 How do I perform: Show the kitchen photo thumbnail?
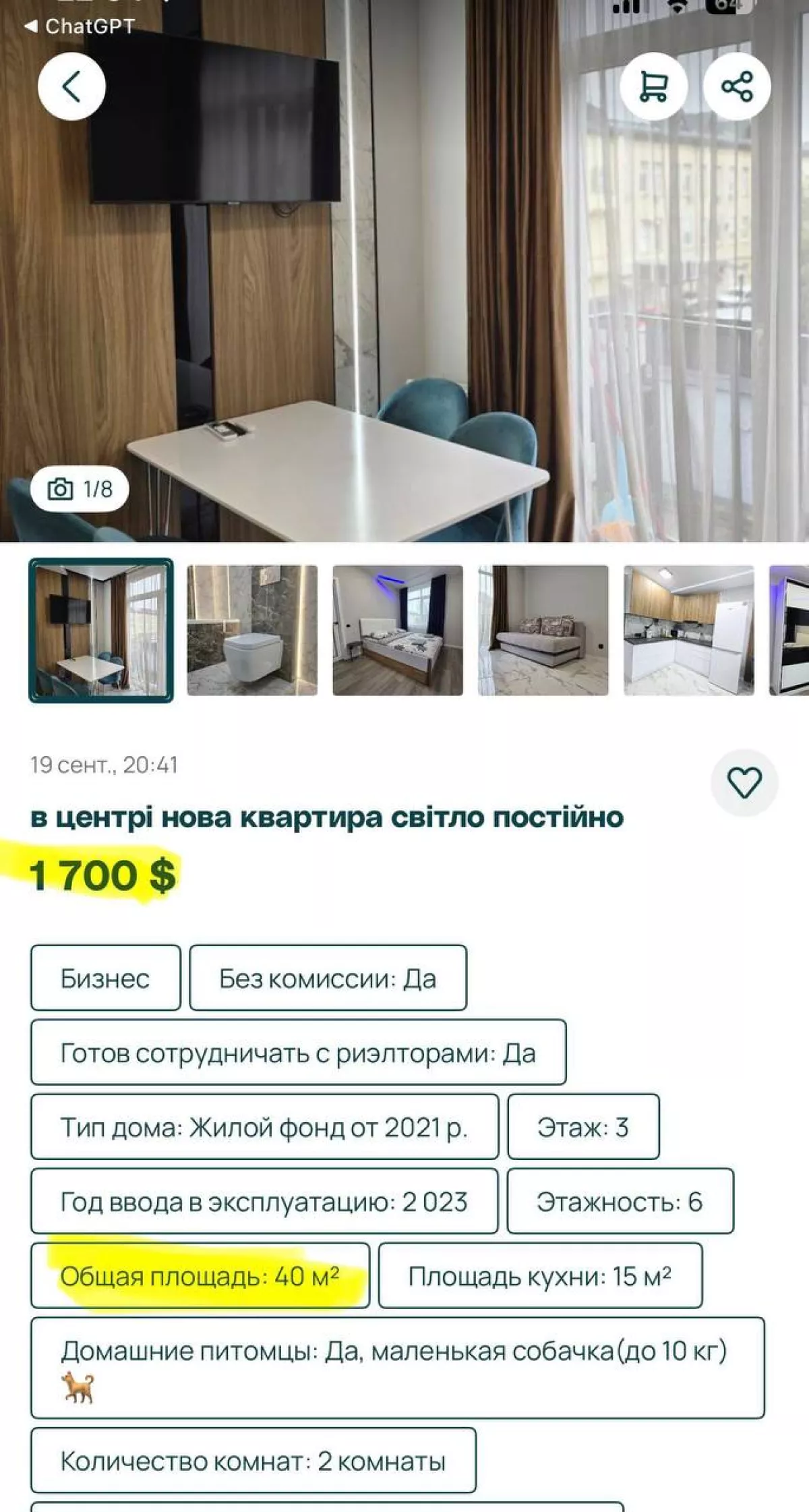[x=689, y=630]
